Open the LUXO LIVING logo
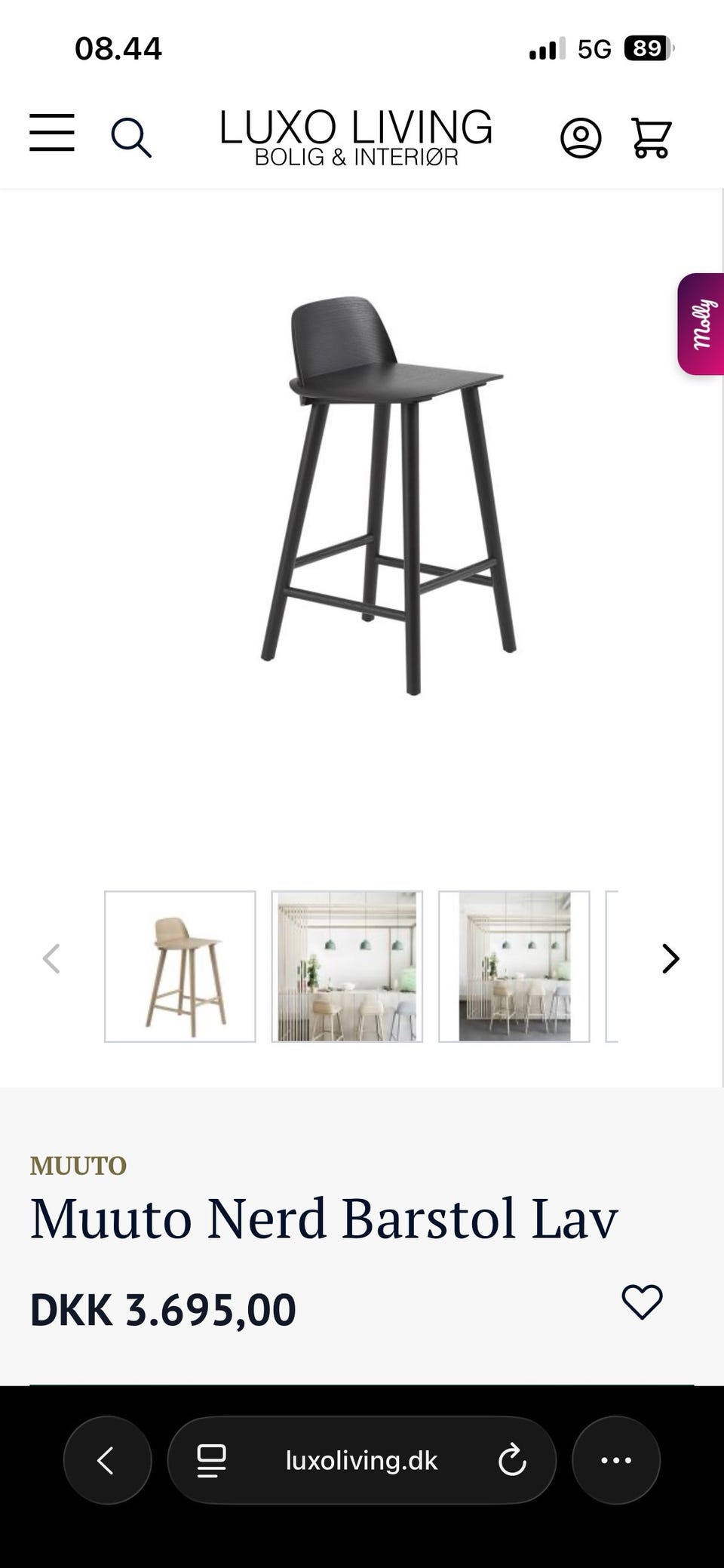Viewport: 724px width, 1568px height. pos(355,136)
